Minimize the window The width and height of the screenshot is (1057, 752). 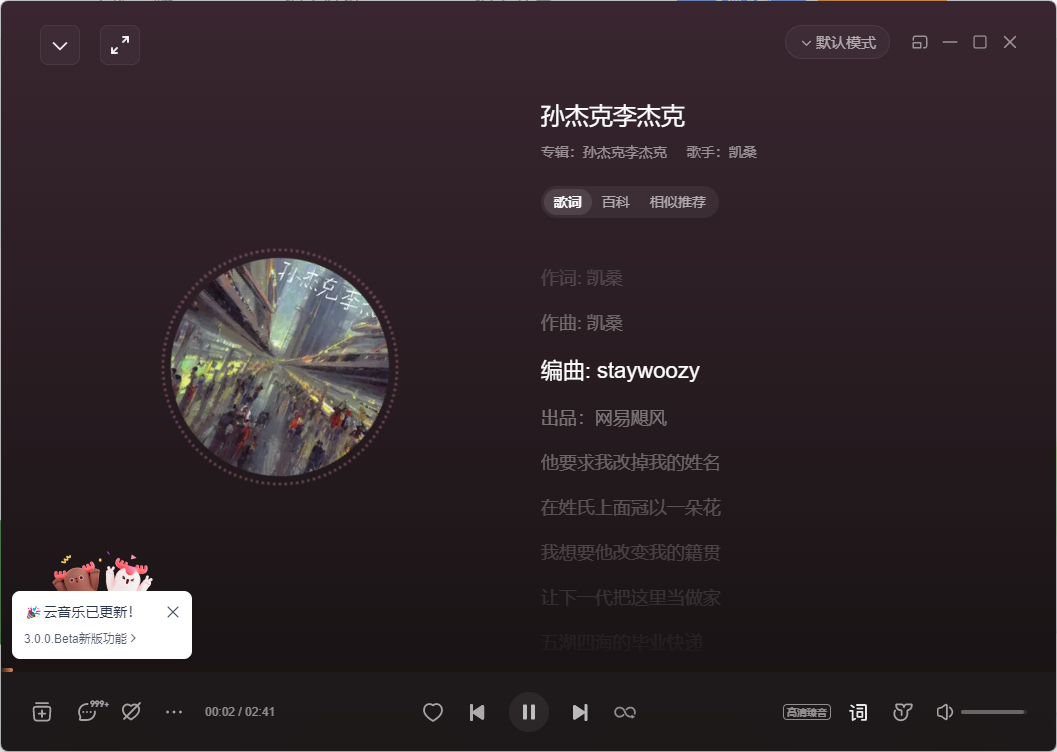click(x=950, y=42)
